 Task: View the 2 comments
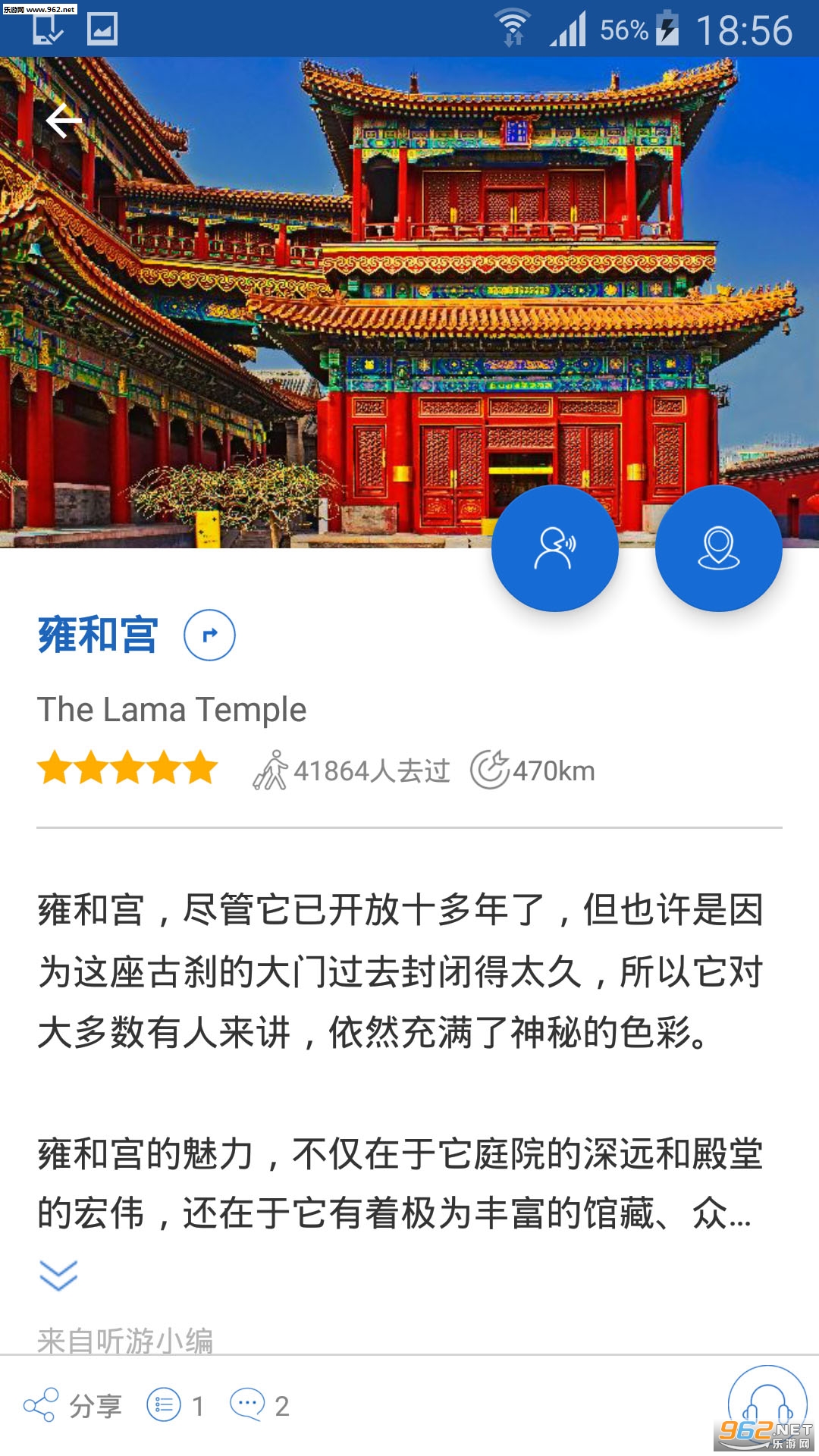click(259, 1405)
